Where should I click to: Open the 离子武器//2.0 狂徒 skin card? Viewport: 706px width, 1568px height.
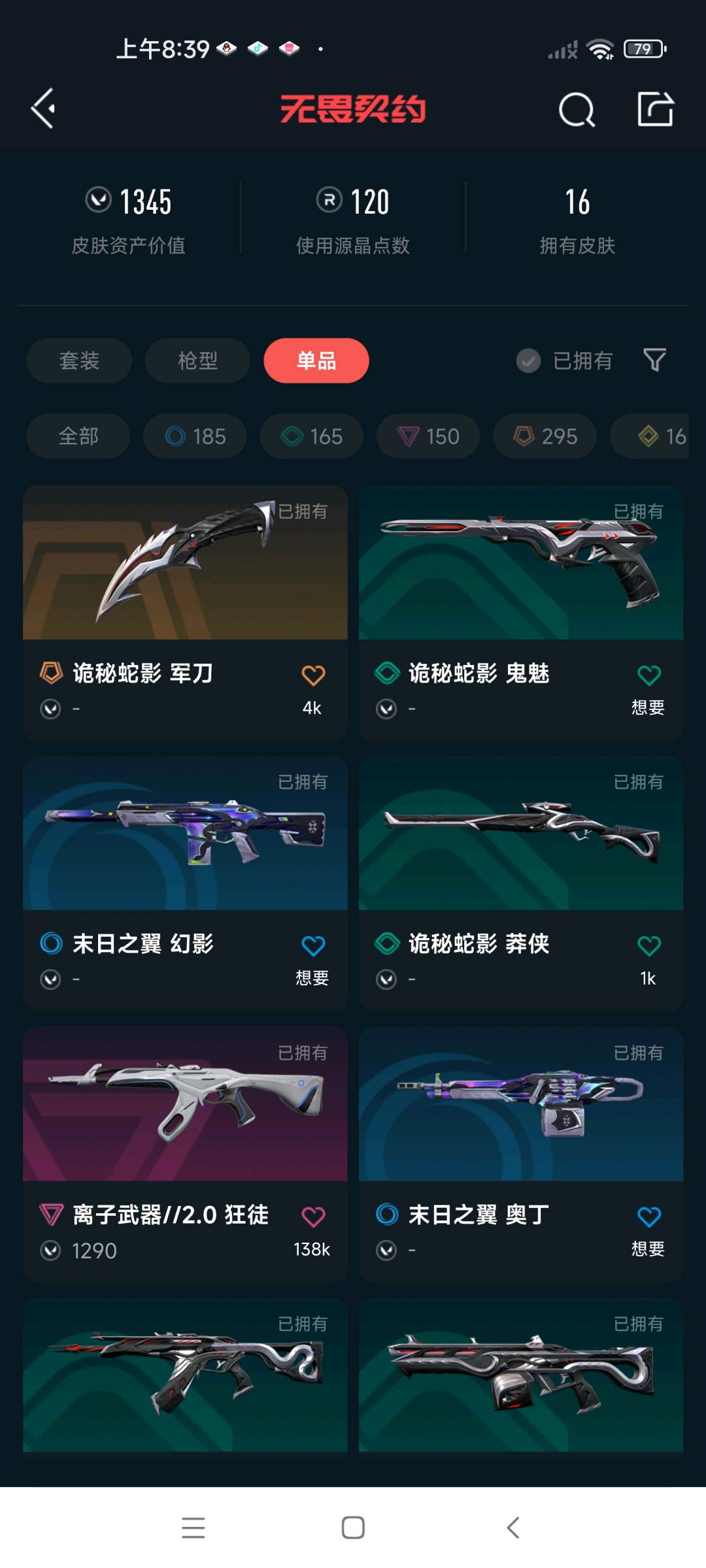[x=185, y=1111]
